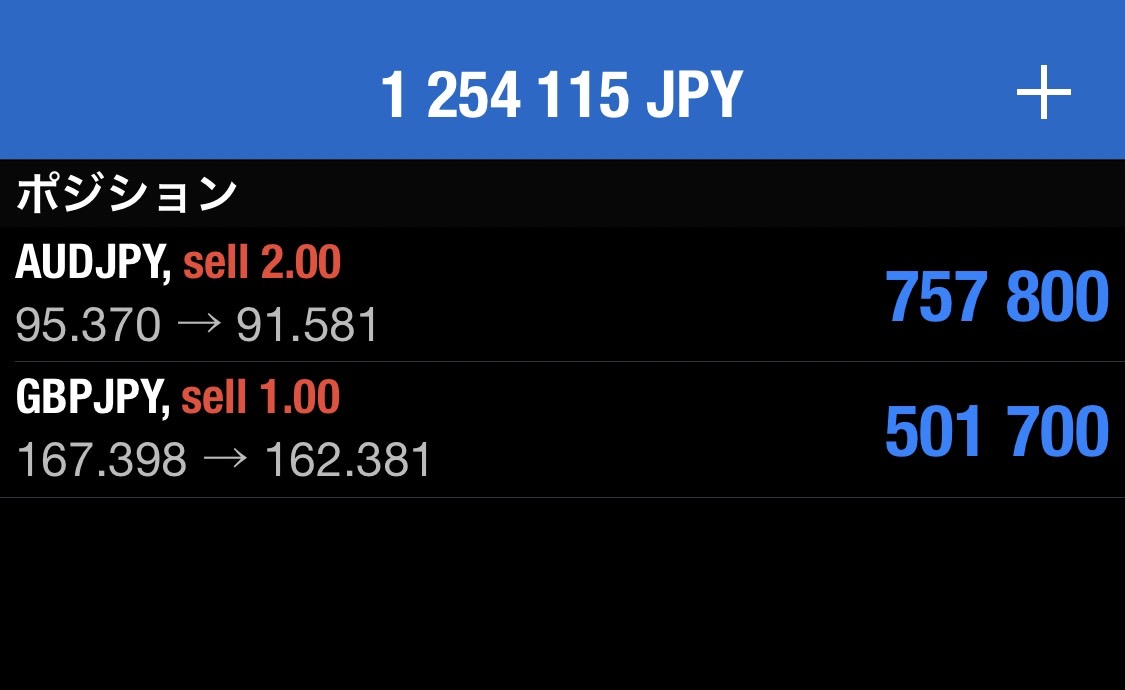The image size is (1125, 690).
Task: Open the AUDJPY sell 2.00 position
Action: [560, 295]
